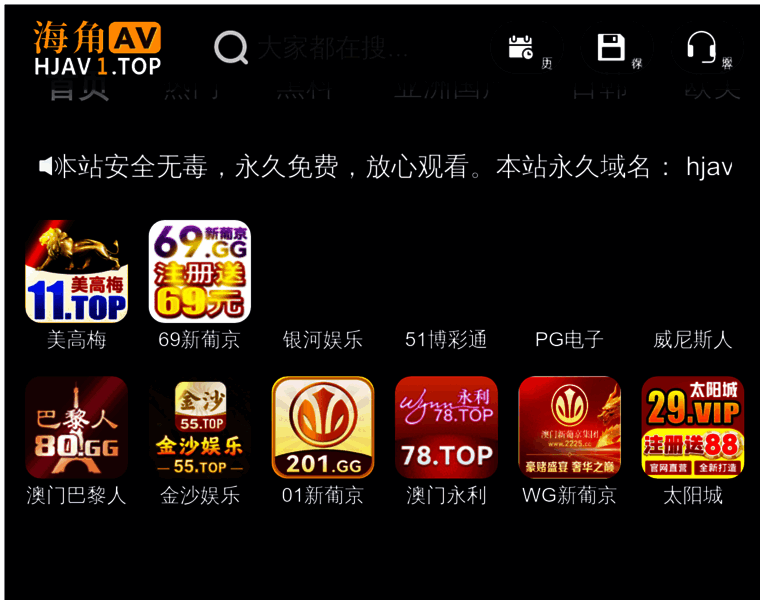Open the 金沙娱乐 tile

(199, 427)
